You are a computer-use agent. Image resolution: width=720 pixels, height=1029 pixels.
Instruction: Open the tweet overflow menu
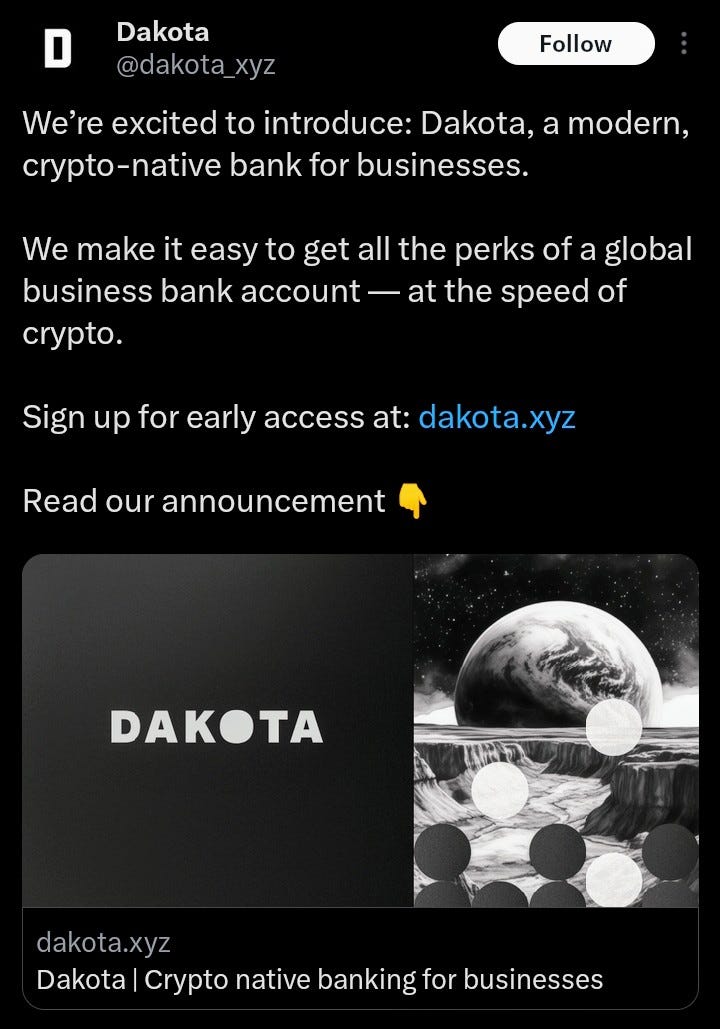point(684,43)
